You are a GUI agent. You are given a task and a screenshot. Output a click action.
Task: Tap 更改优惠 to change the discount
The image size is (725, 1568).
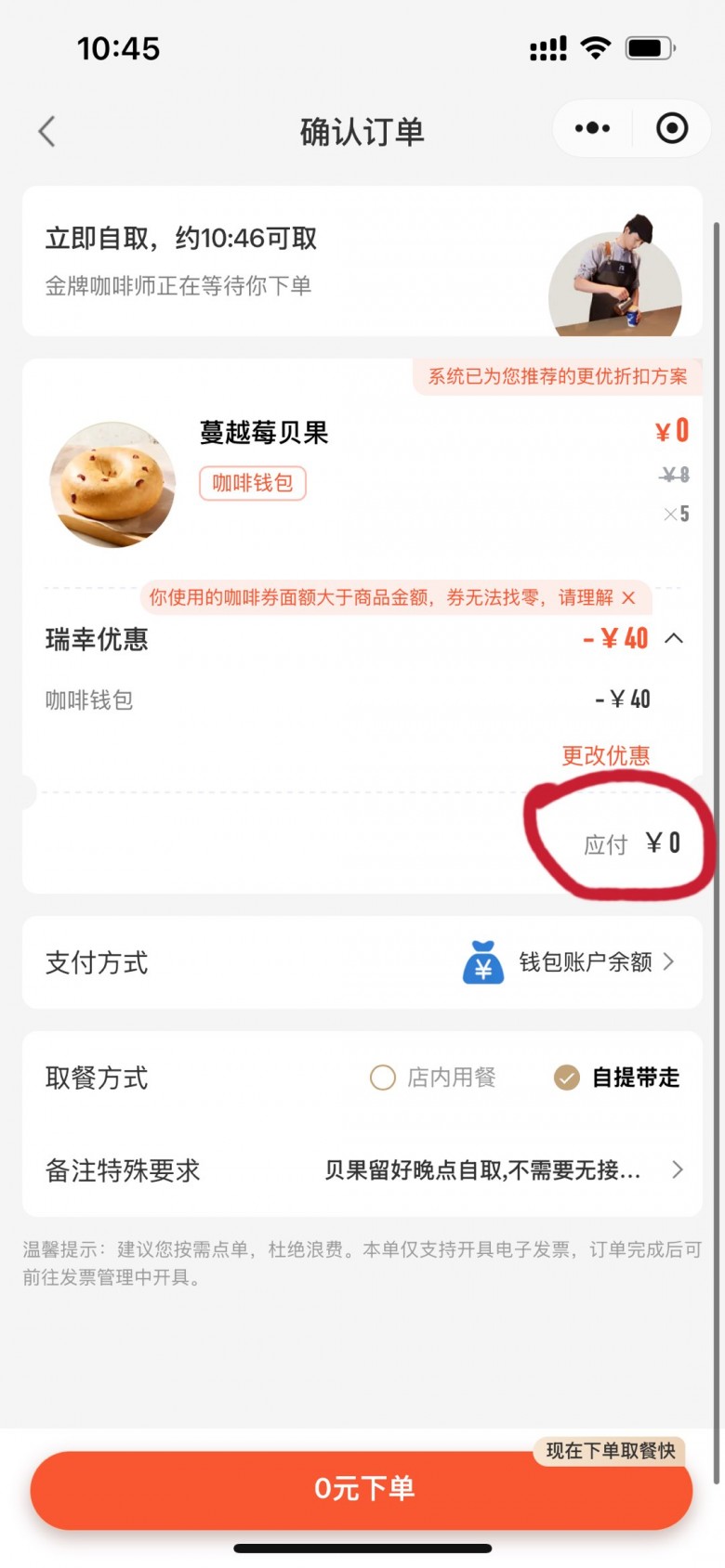(x=605, y=755)
